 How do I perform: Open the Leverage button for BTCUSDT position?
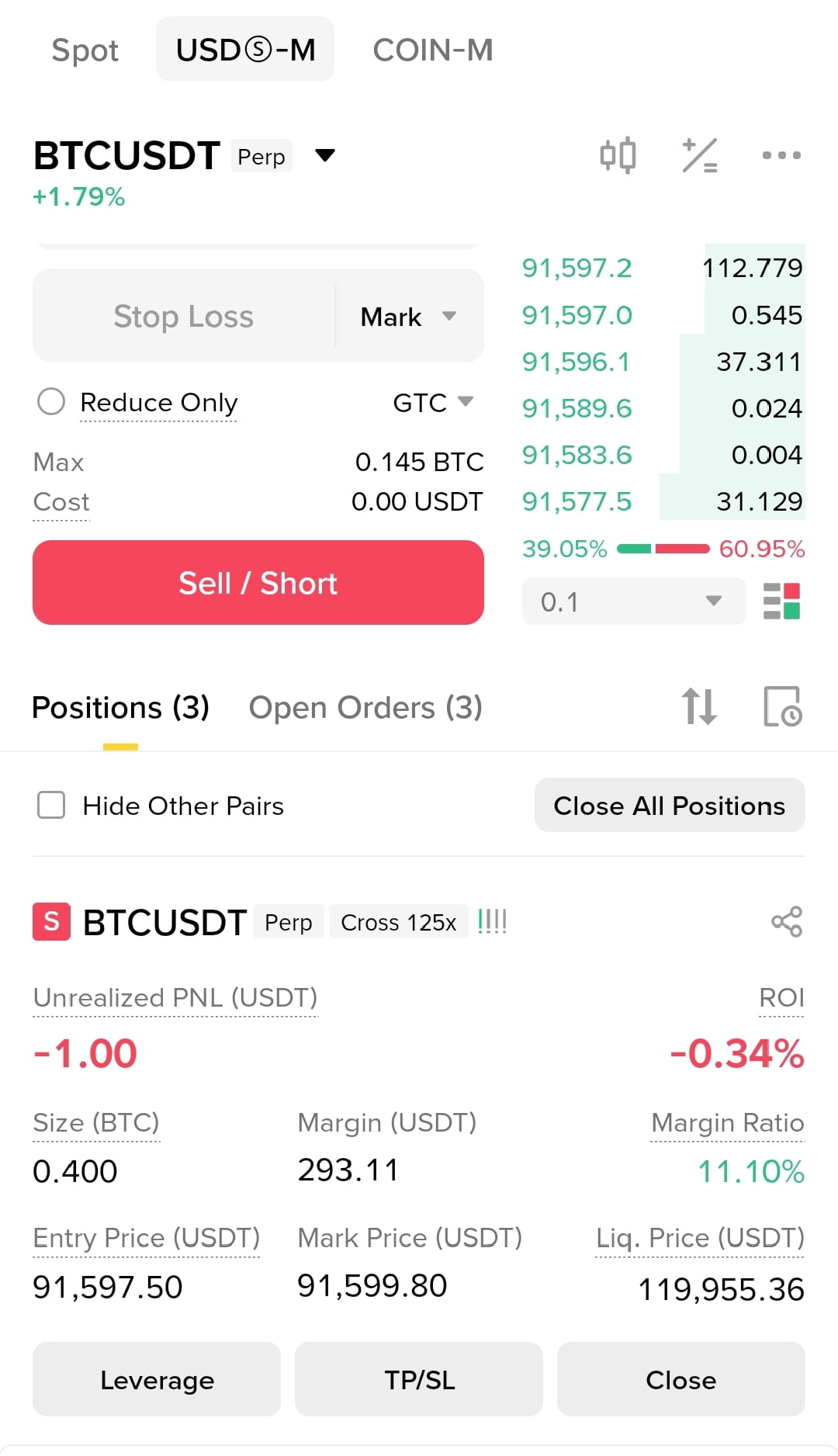pyautogui.click(x=157, y=1380)
